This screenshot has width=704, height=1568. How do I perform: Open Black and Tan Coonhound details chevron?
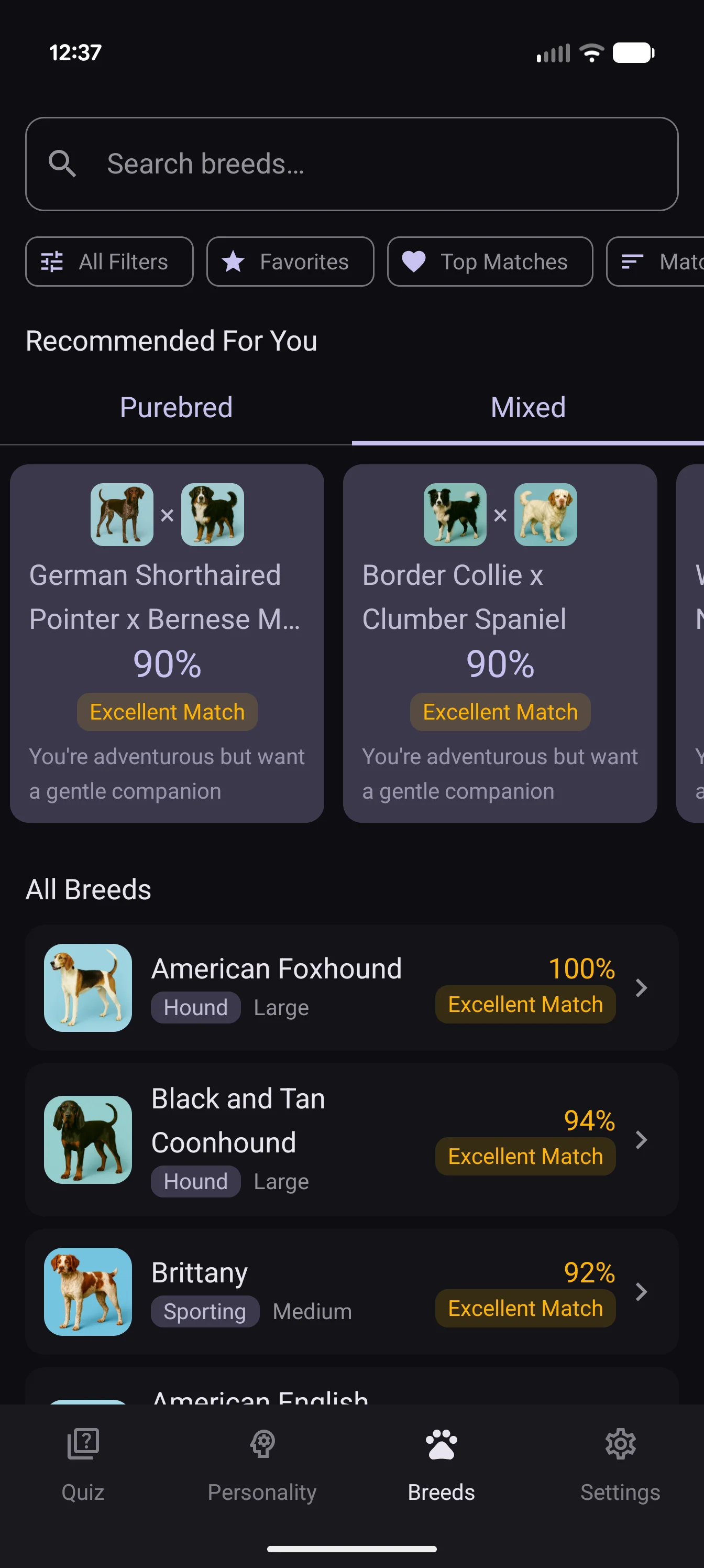click(x=640, y=1140)
